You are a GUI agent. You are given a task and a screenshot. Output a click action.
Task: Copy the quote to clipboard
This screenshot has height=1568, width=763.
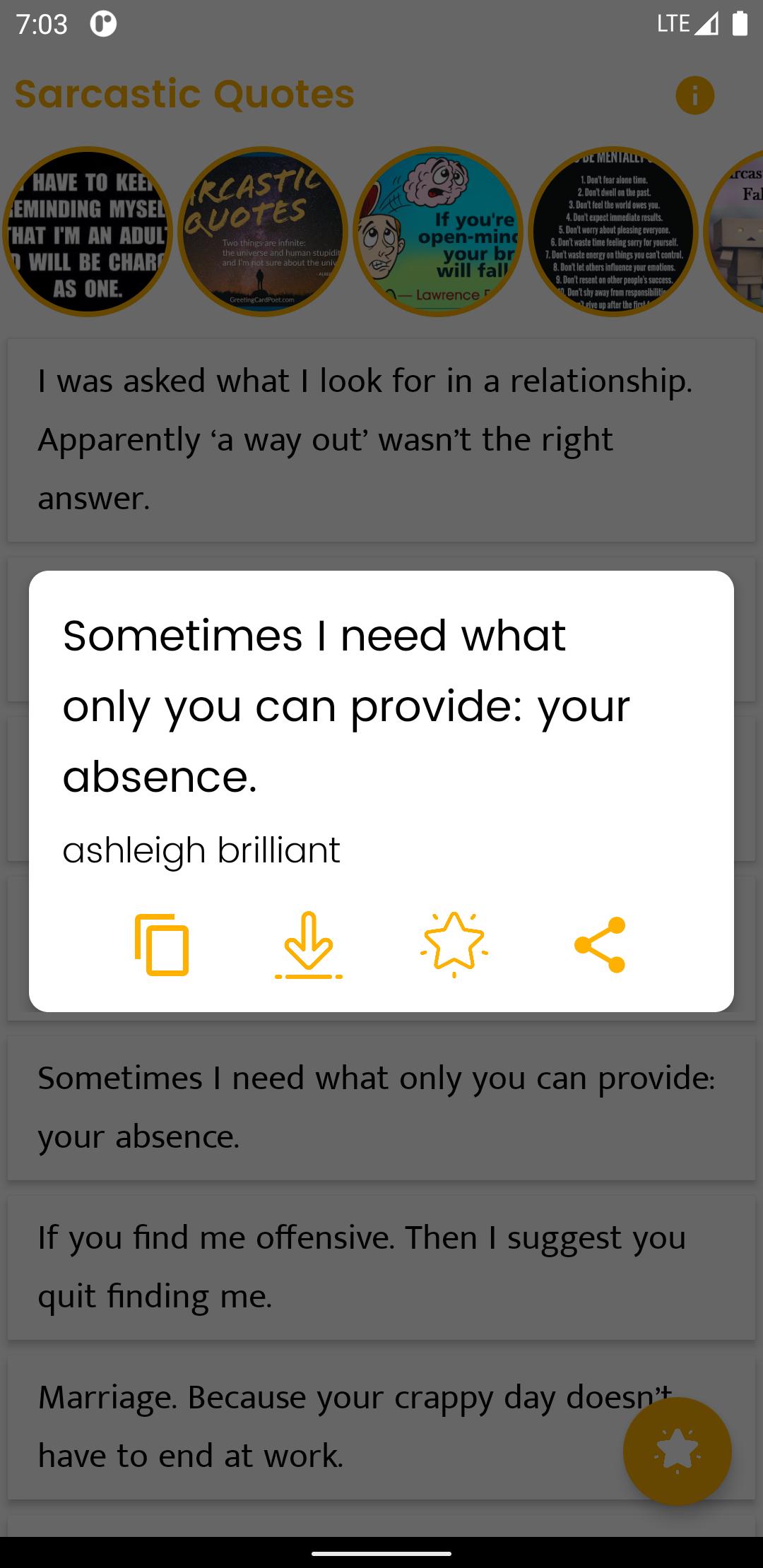click(x=162, y=945)
